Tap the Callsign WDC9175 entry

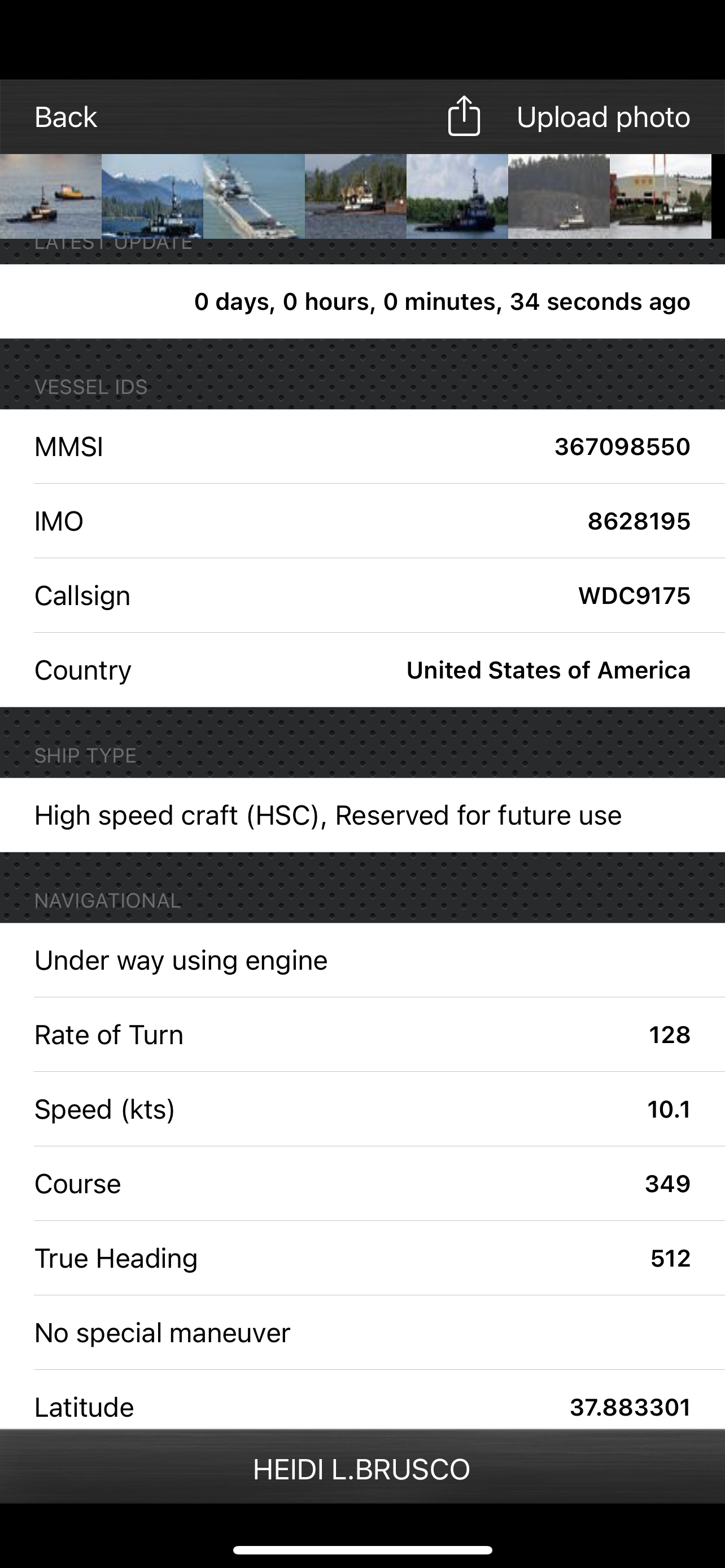(x=362, y=595)
